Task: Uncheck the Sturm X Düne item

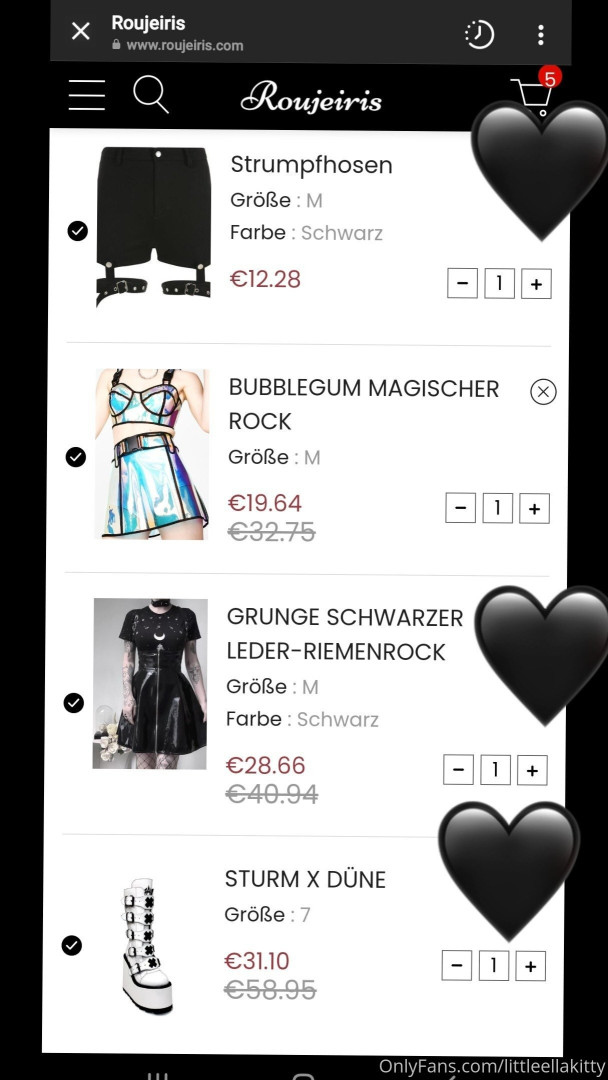Action: (71, 945)
